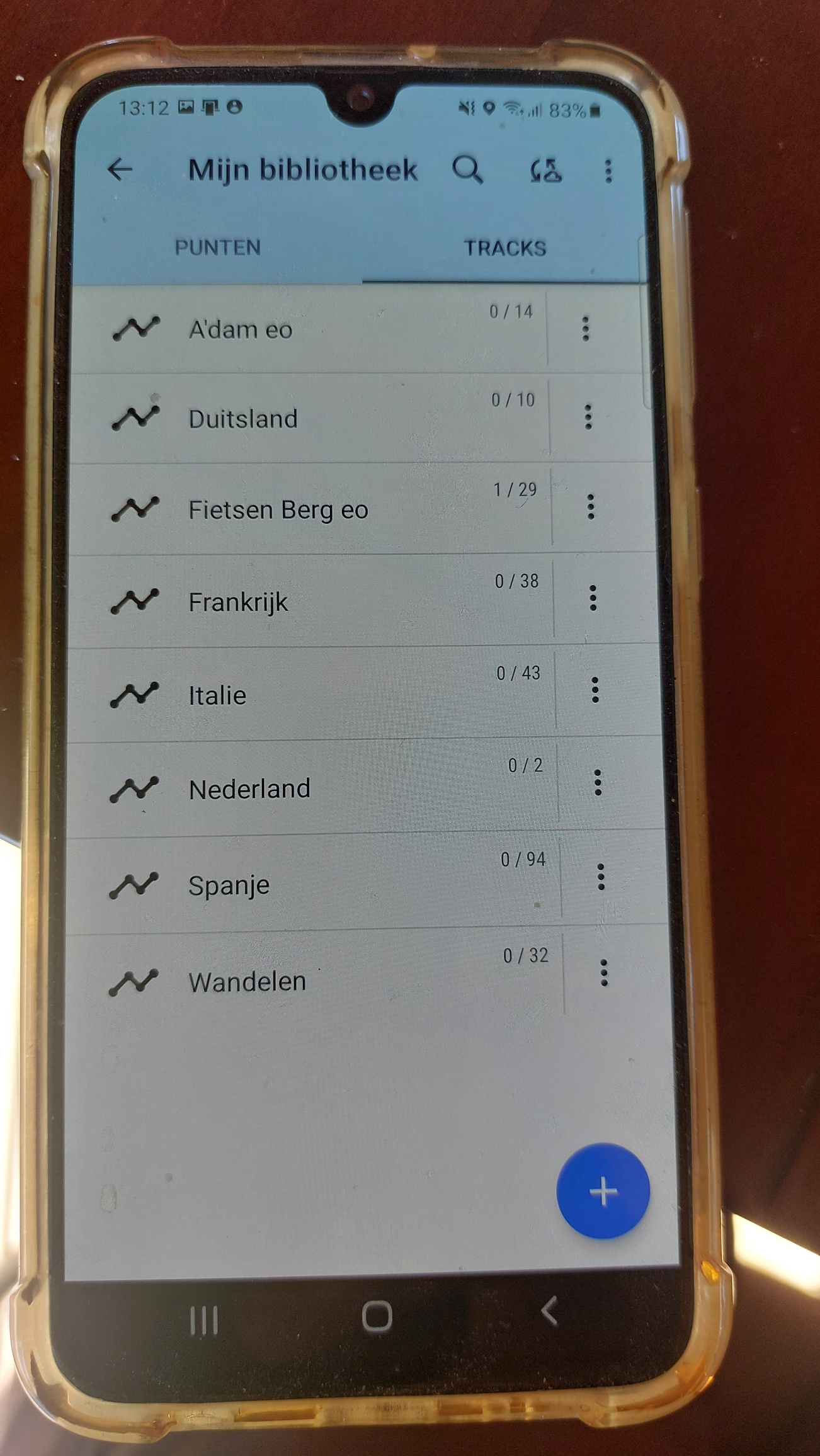Show options for the Duitsland folder

588,417
